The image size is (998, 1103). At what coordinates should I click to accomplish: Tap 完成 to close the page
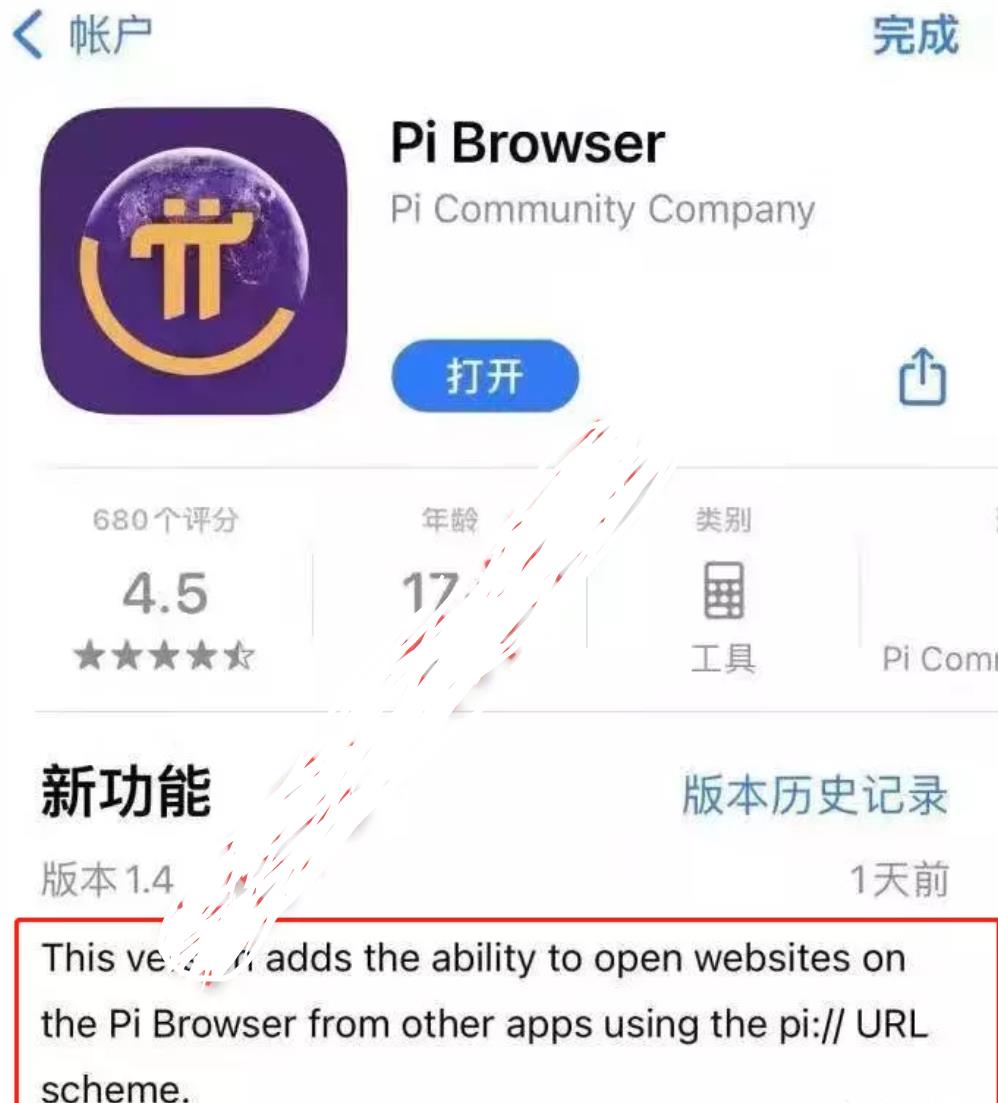914,37
